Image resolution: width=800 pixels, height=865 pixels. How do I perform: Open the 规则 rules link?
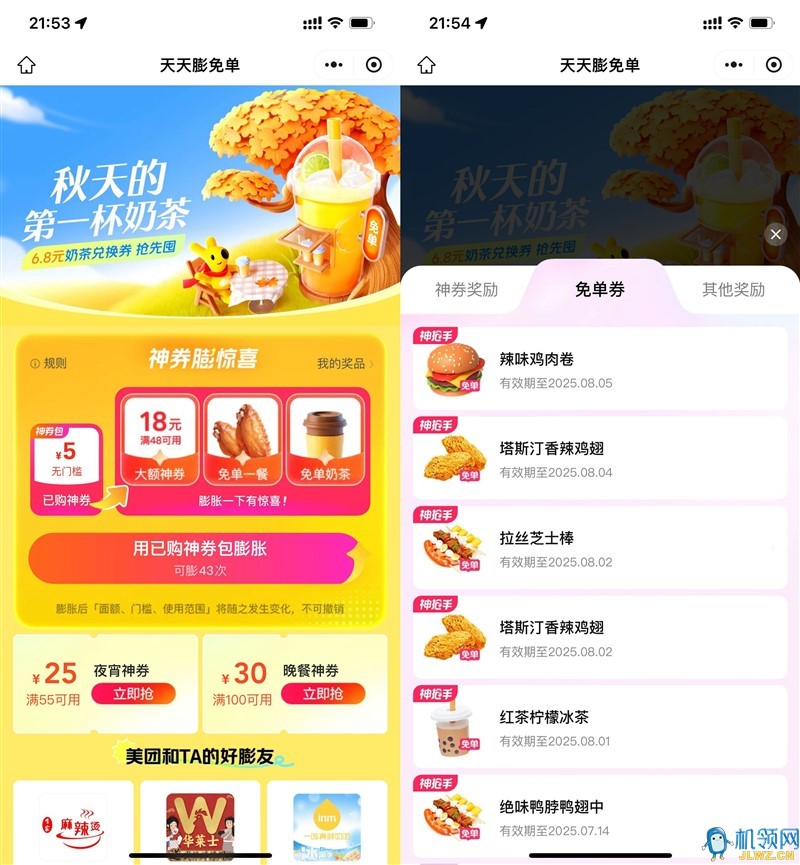click(48, 363)
